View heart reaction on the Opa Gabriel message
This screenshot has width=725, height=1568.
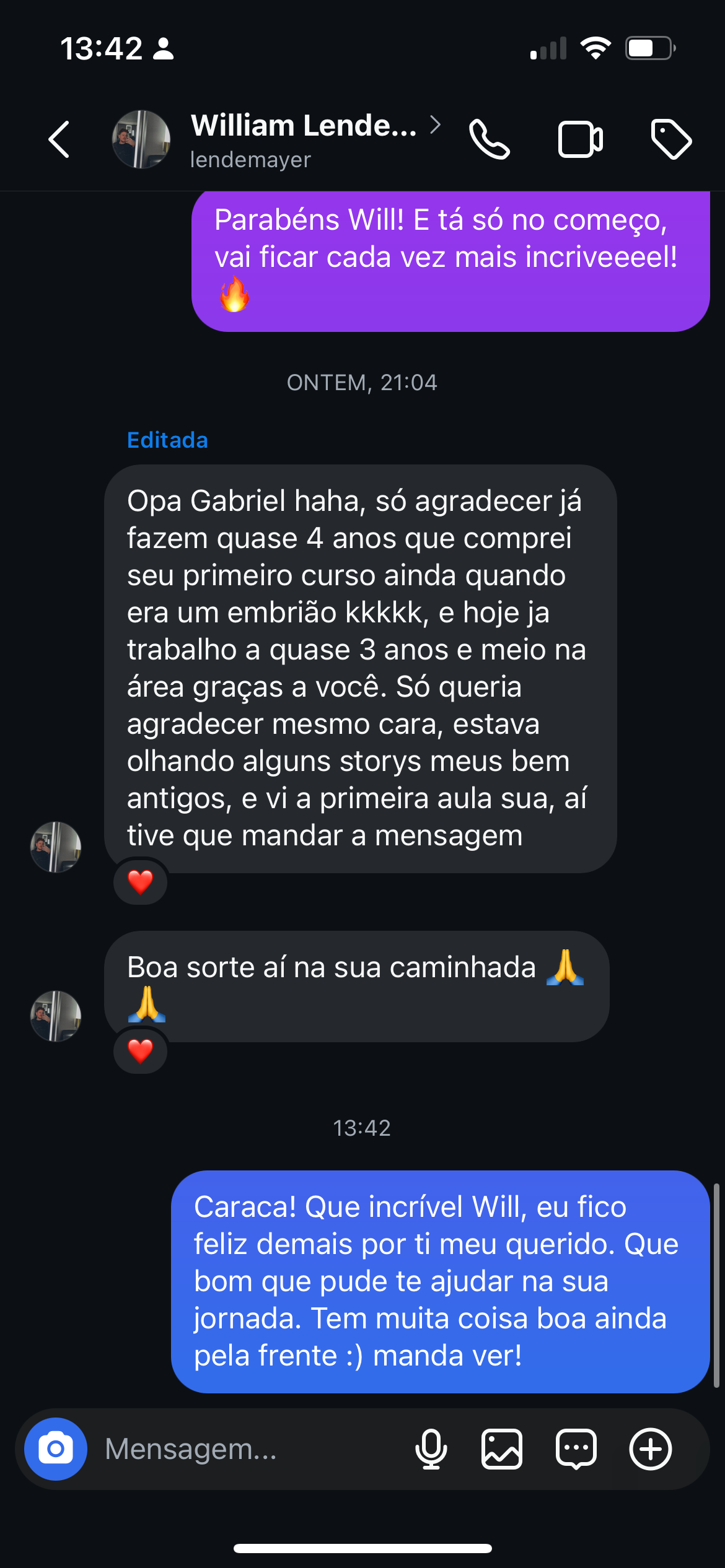pyautogui.click(x=141, y=882)
